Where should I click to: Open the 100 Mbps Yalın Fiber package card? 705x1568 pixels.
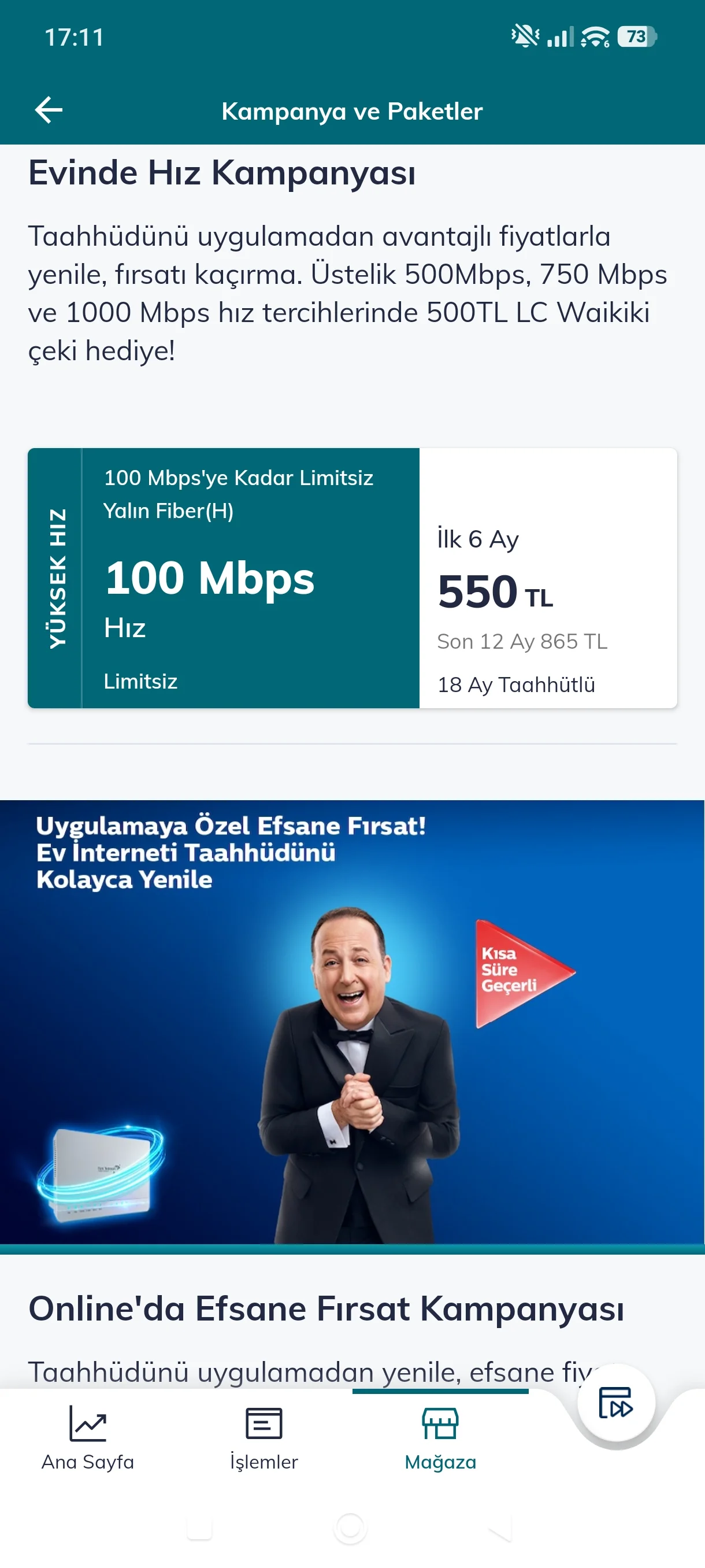[351, 578]
